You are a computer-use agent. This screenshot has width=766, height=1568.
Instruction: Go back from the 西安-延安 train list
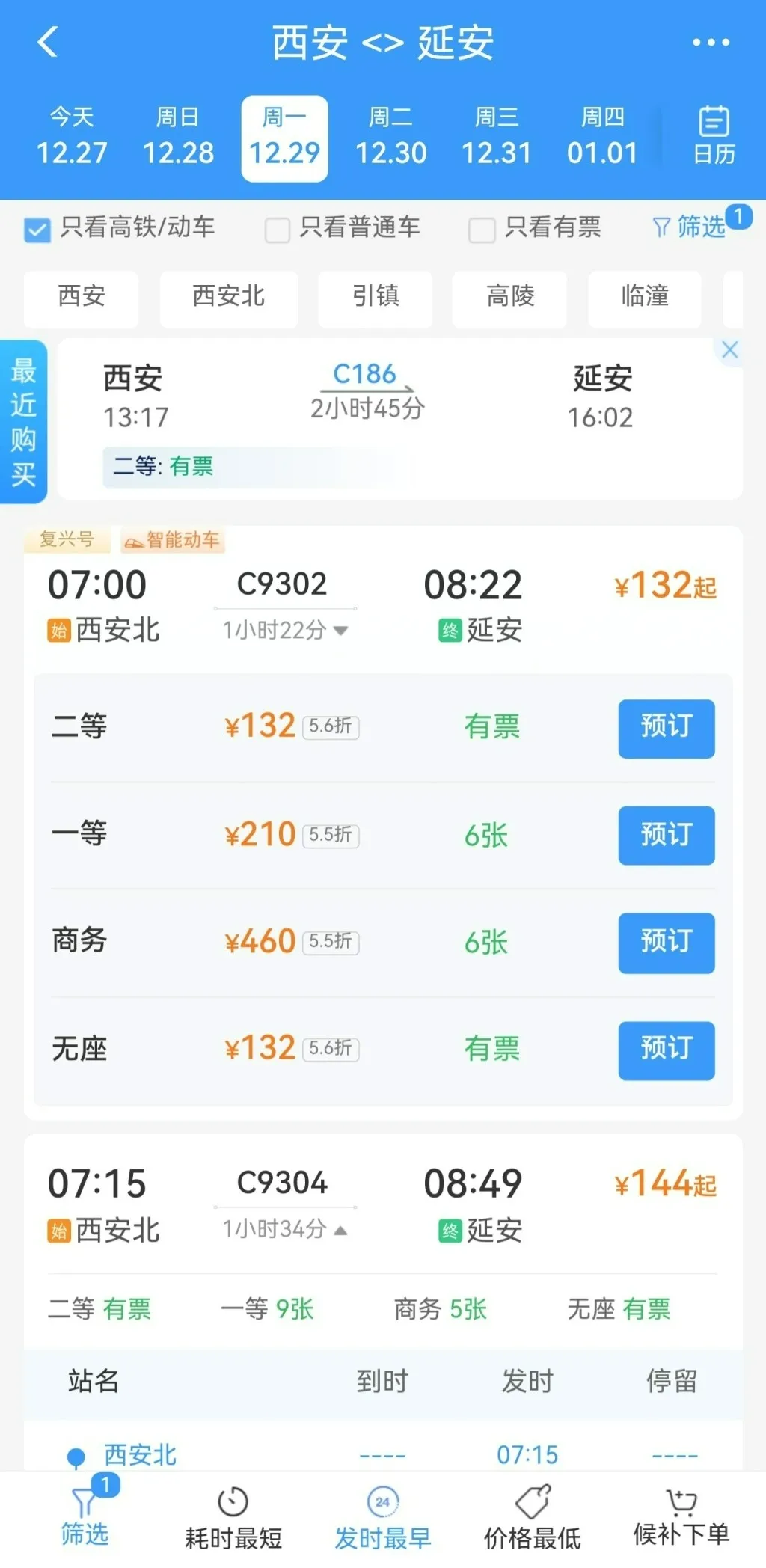(x=48, y=42)
